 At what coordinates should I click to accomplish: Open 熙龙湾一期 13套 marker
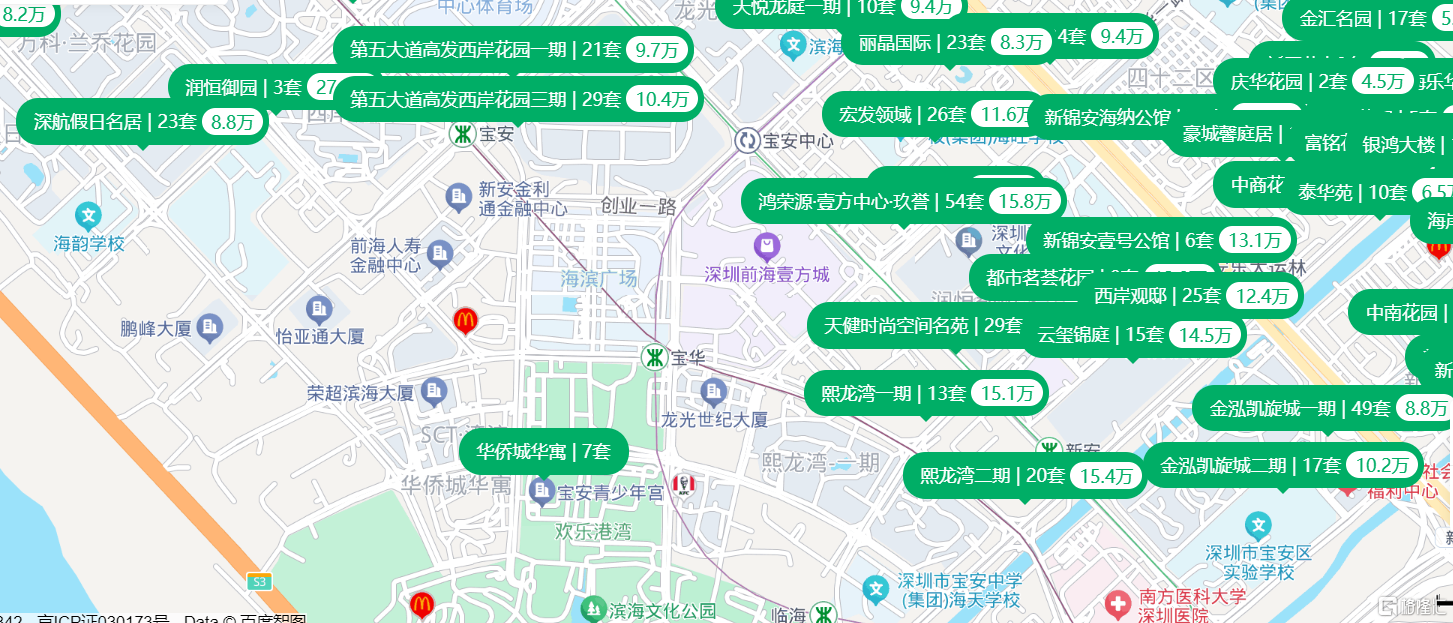pos(925,394)
